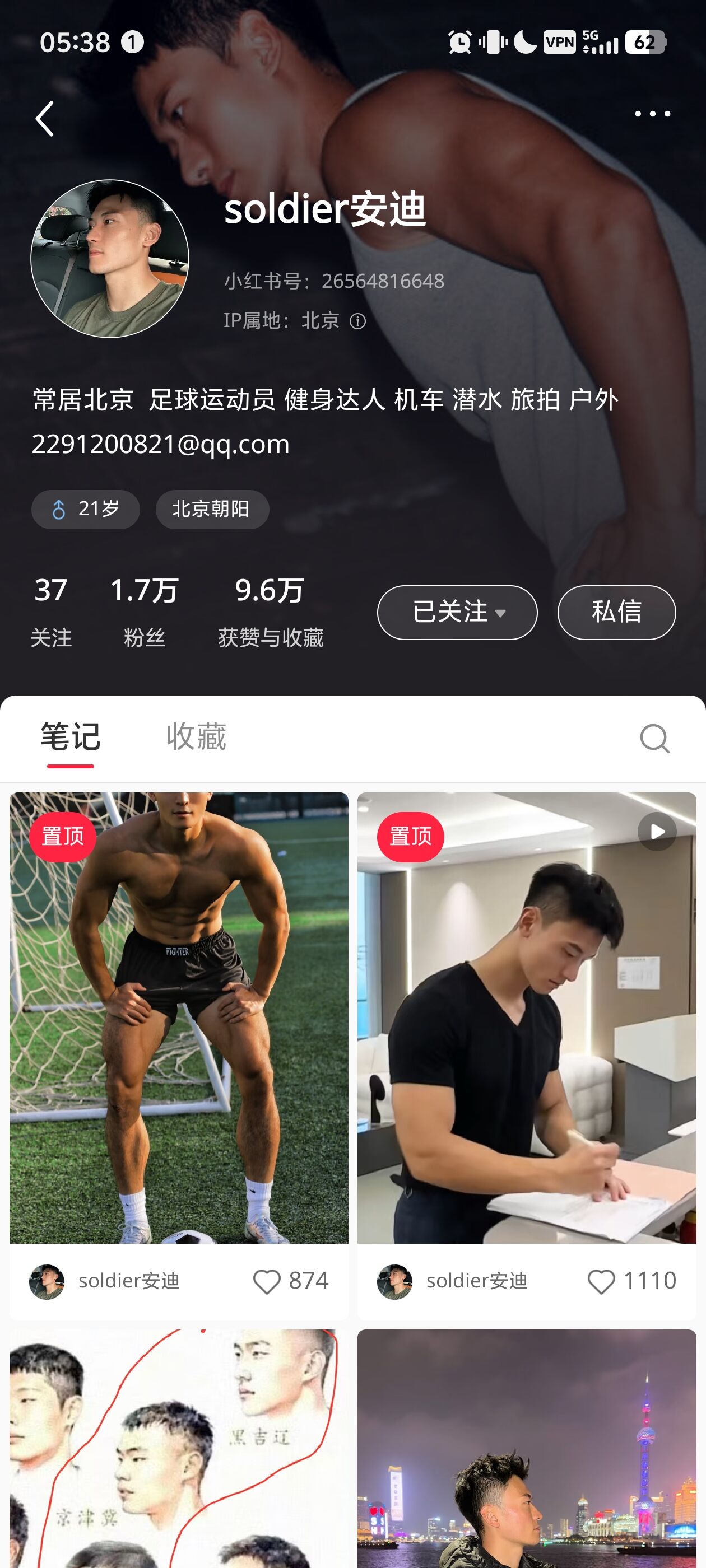The height and width of the screenshot is (1568, 706).
Task: Switch to the 笔记 notes tab
Action: point(71,737)
